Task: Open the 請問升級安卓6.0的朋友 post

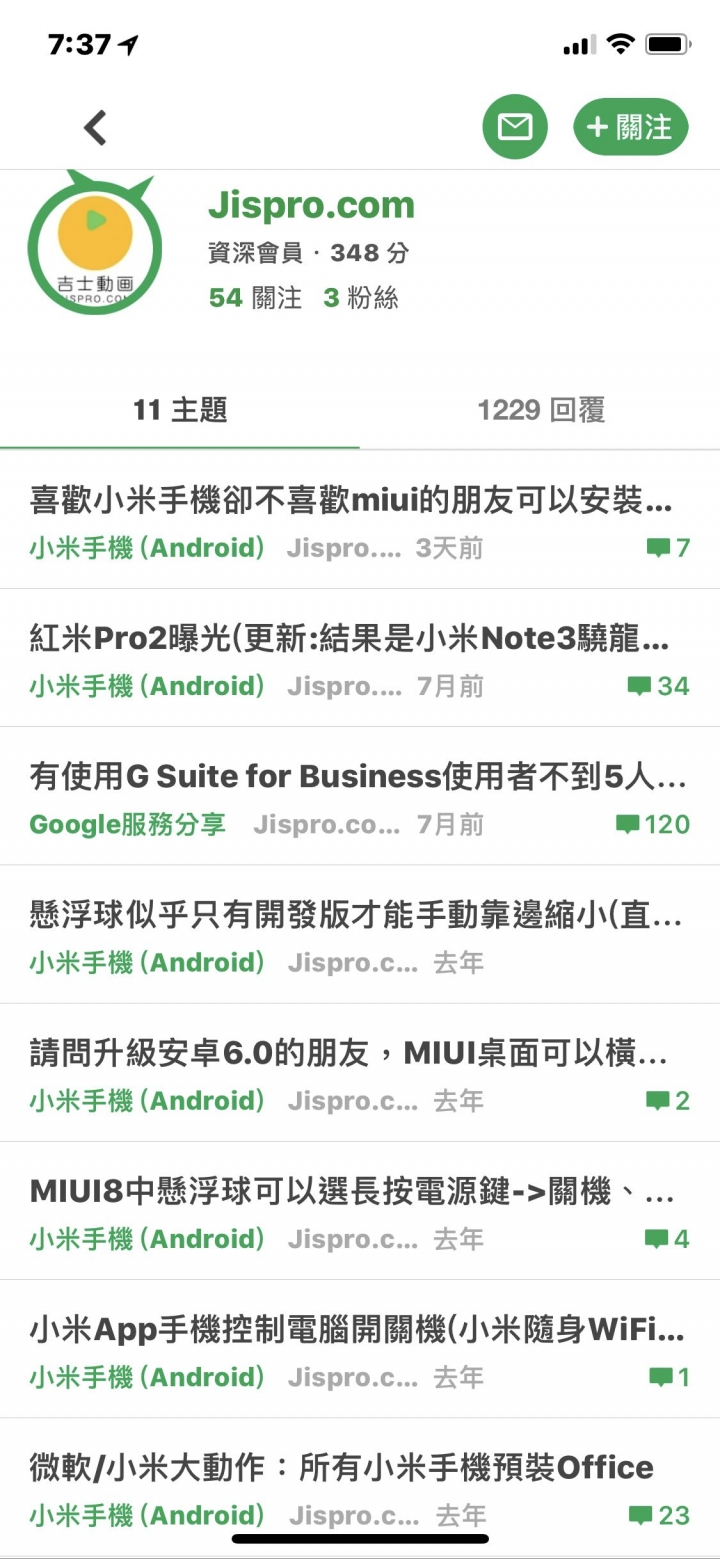Action: pyautogui.click(x=348, y=1052)
